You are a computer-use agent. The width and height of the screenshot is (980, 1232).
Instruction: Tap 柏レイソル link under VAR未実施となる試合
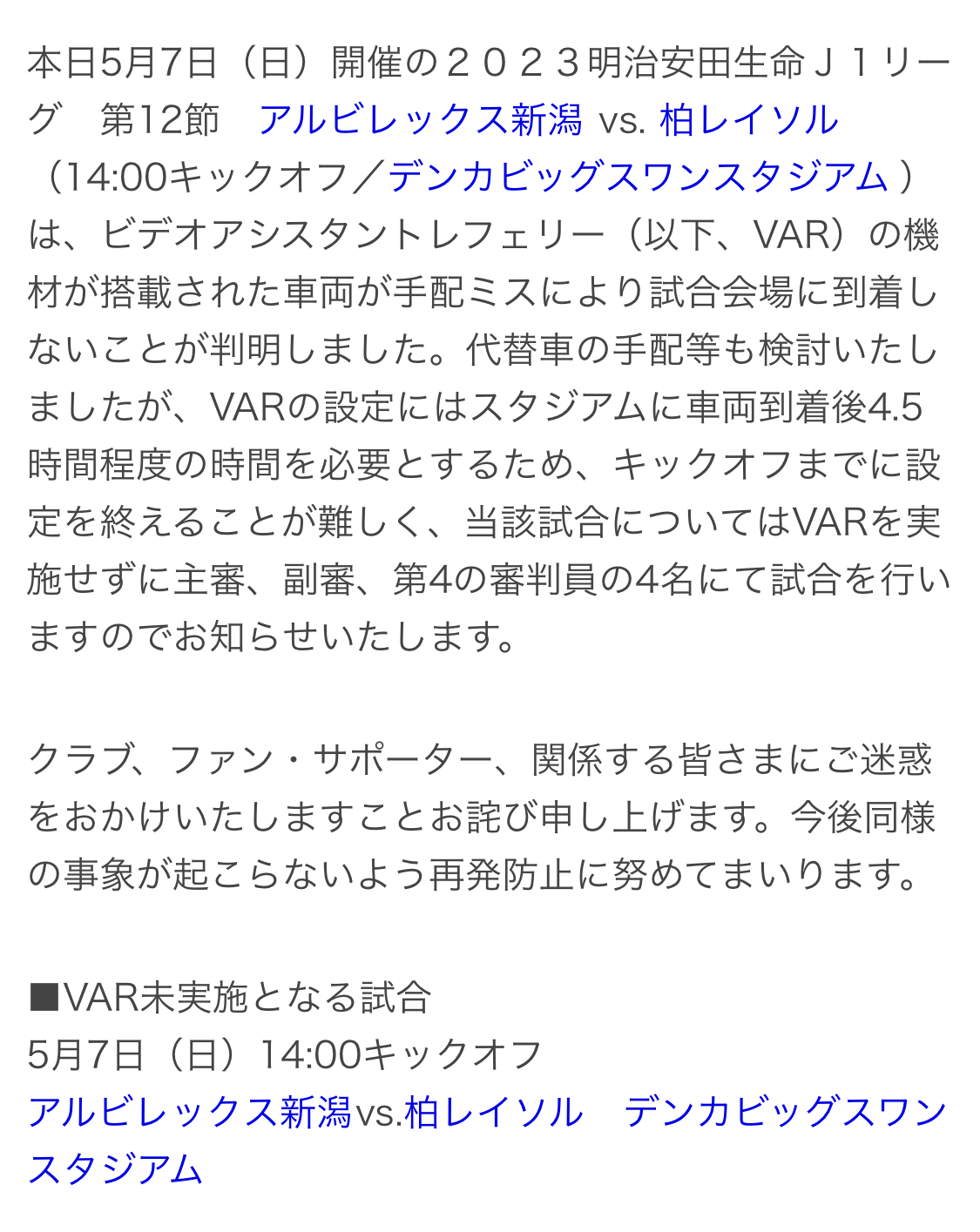click(494, 1112)
